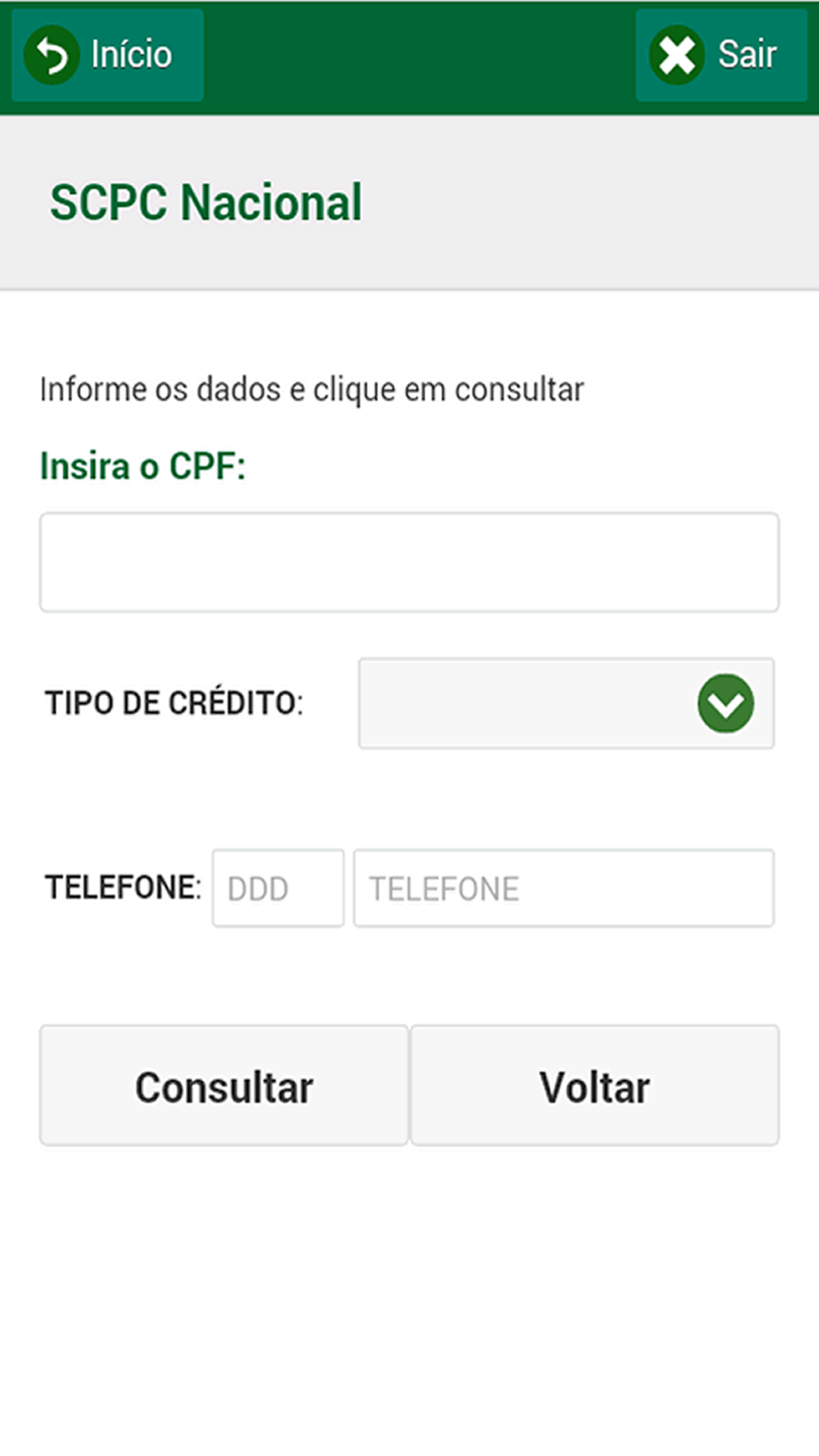Return using the Voltar button
This screenshot has width=819, height=1456.
[x=595, y=1086]
